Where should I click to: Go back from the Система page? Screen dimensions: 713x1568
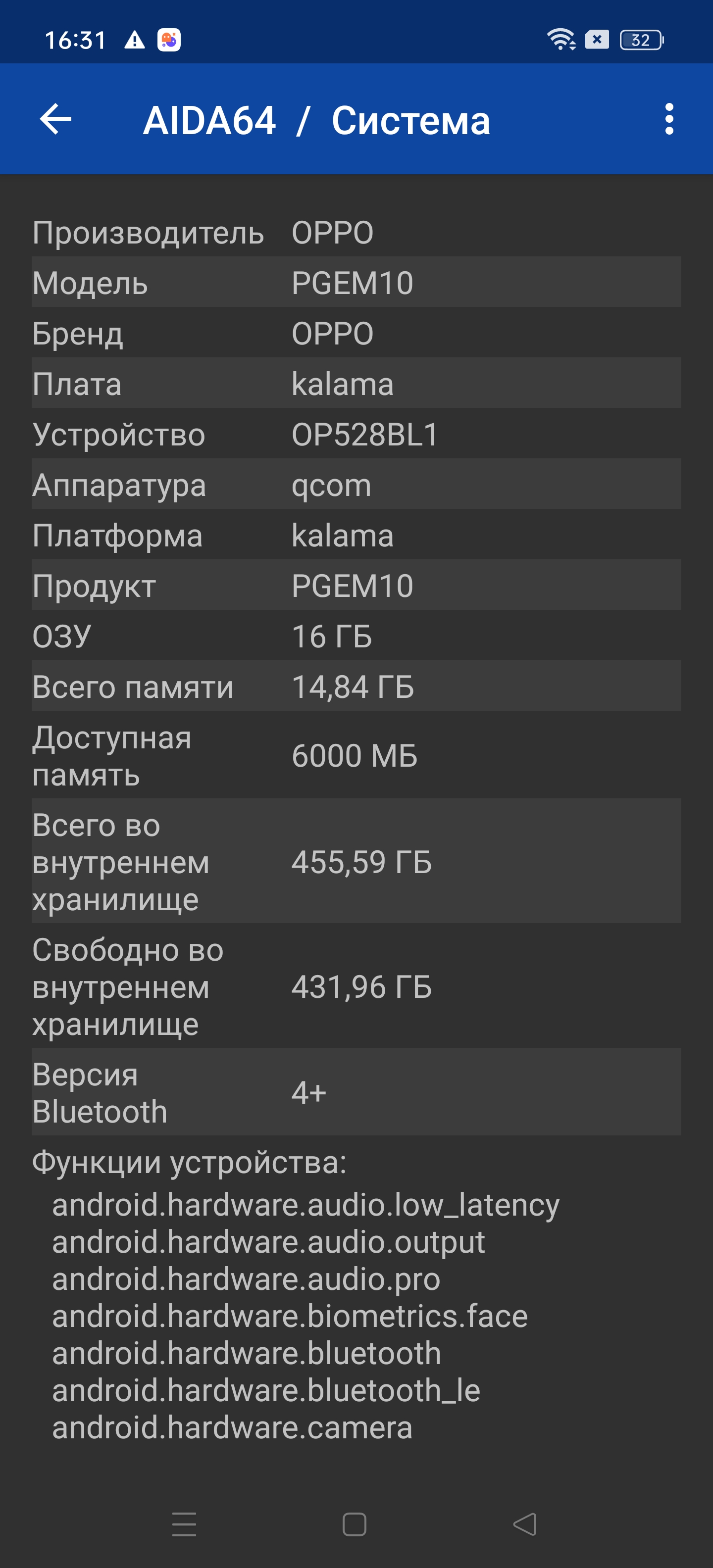[x=55, y=119]
